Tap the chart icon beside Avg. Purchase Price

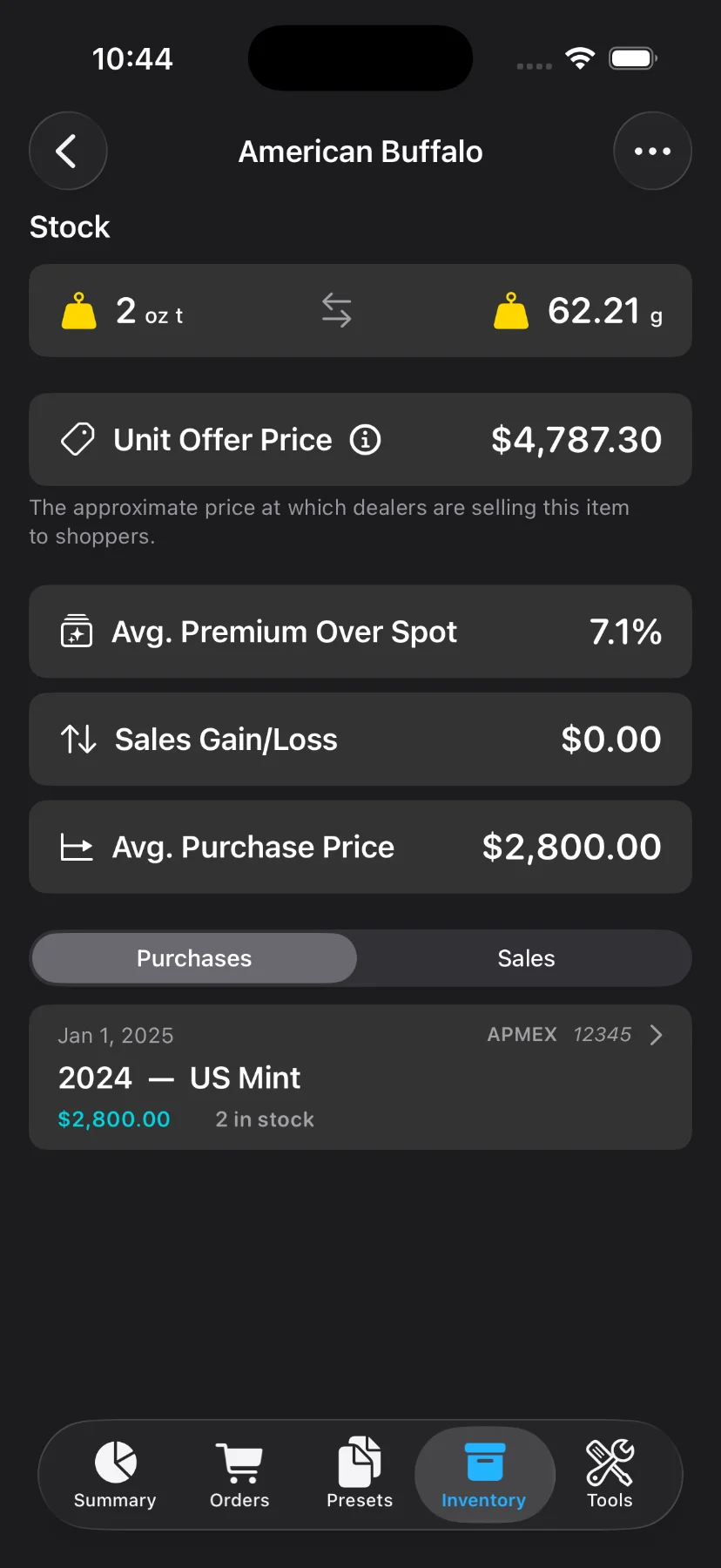point(77,846)
